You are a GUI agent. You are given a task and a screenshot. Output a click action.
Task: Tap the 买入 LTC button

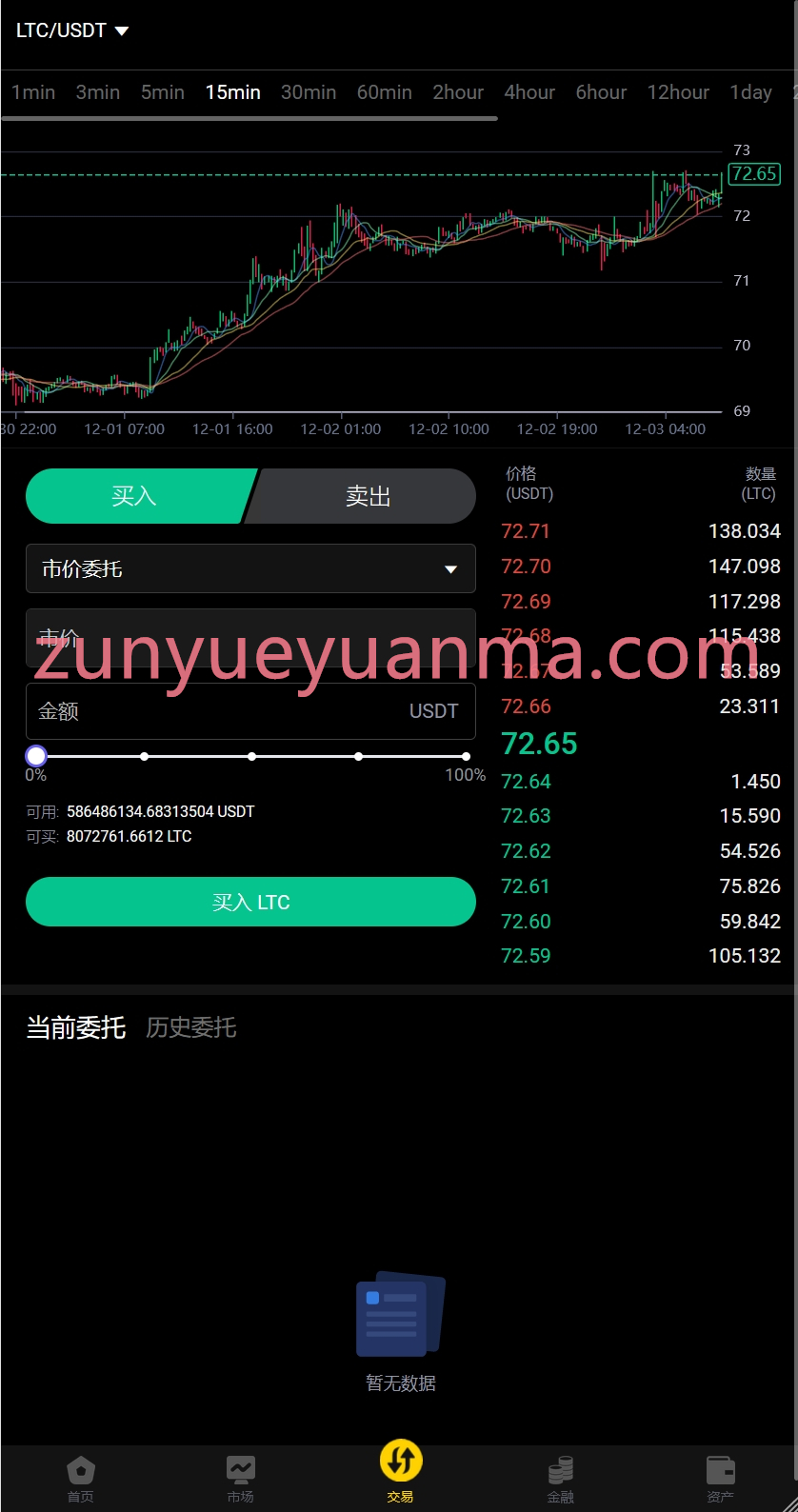click(x=250, y=902)
